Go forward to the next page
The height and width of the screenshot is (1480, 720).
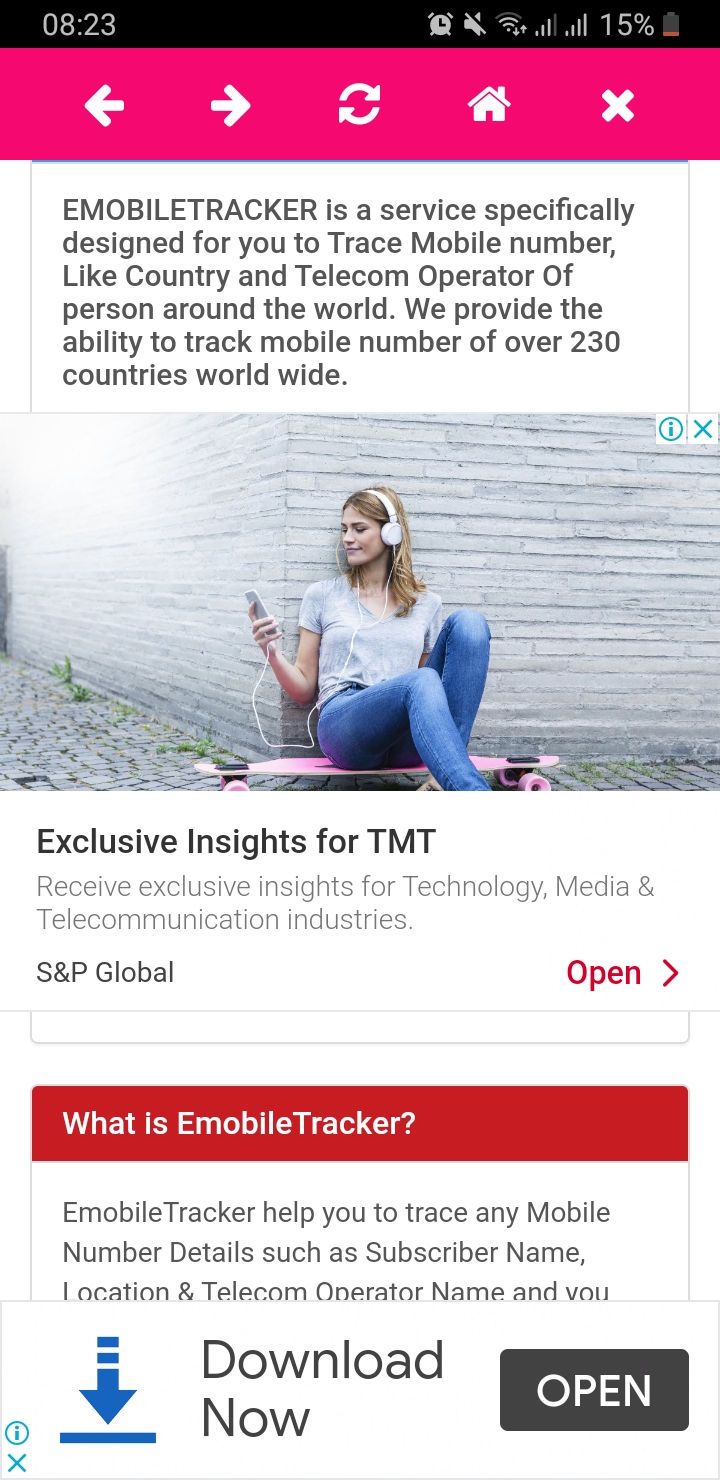(230, 105)
